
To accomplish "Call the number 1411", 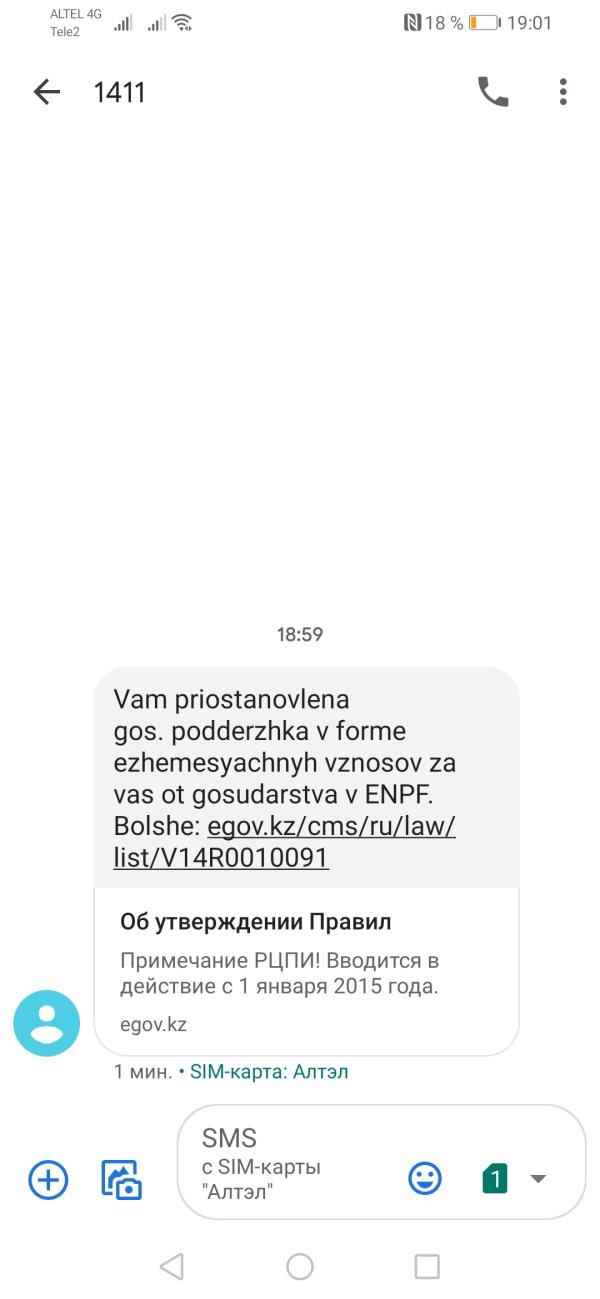I will [x=493, y=93].
